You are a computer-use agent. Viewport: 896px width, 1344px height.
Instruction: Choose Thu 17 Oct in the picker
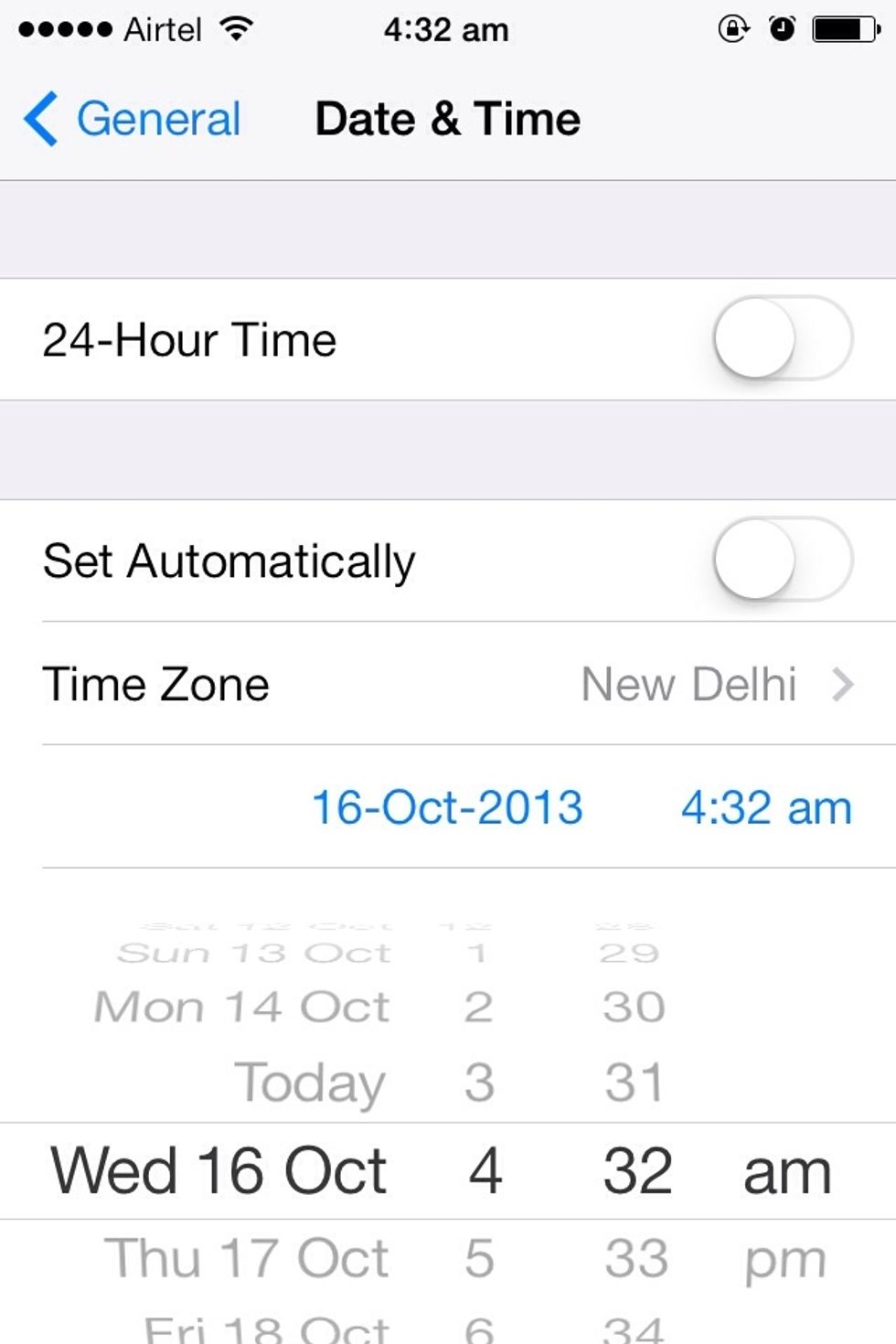coord(247,1258)
